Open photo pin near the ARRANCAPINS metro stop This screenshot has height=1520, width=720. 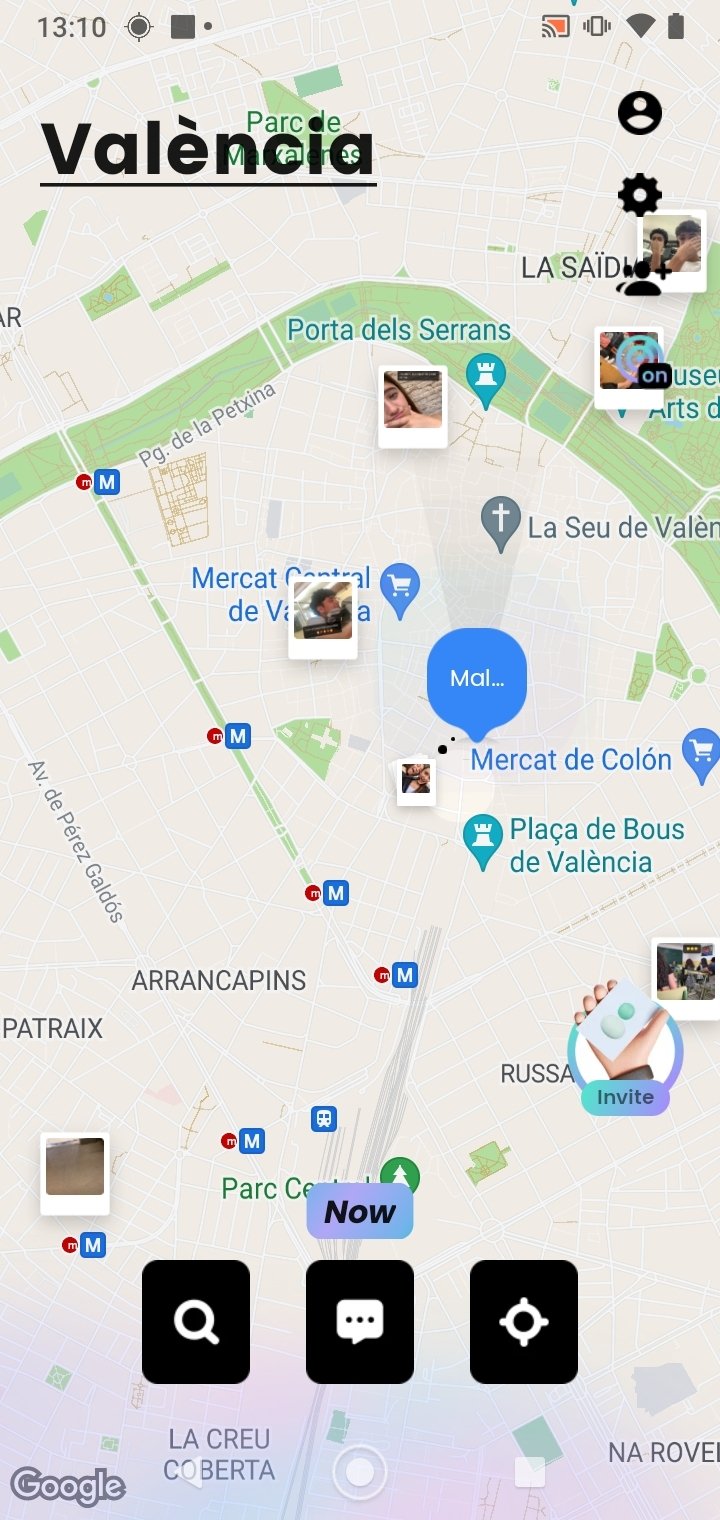pos(75,1171)
